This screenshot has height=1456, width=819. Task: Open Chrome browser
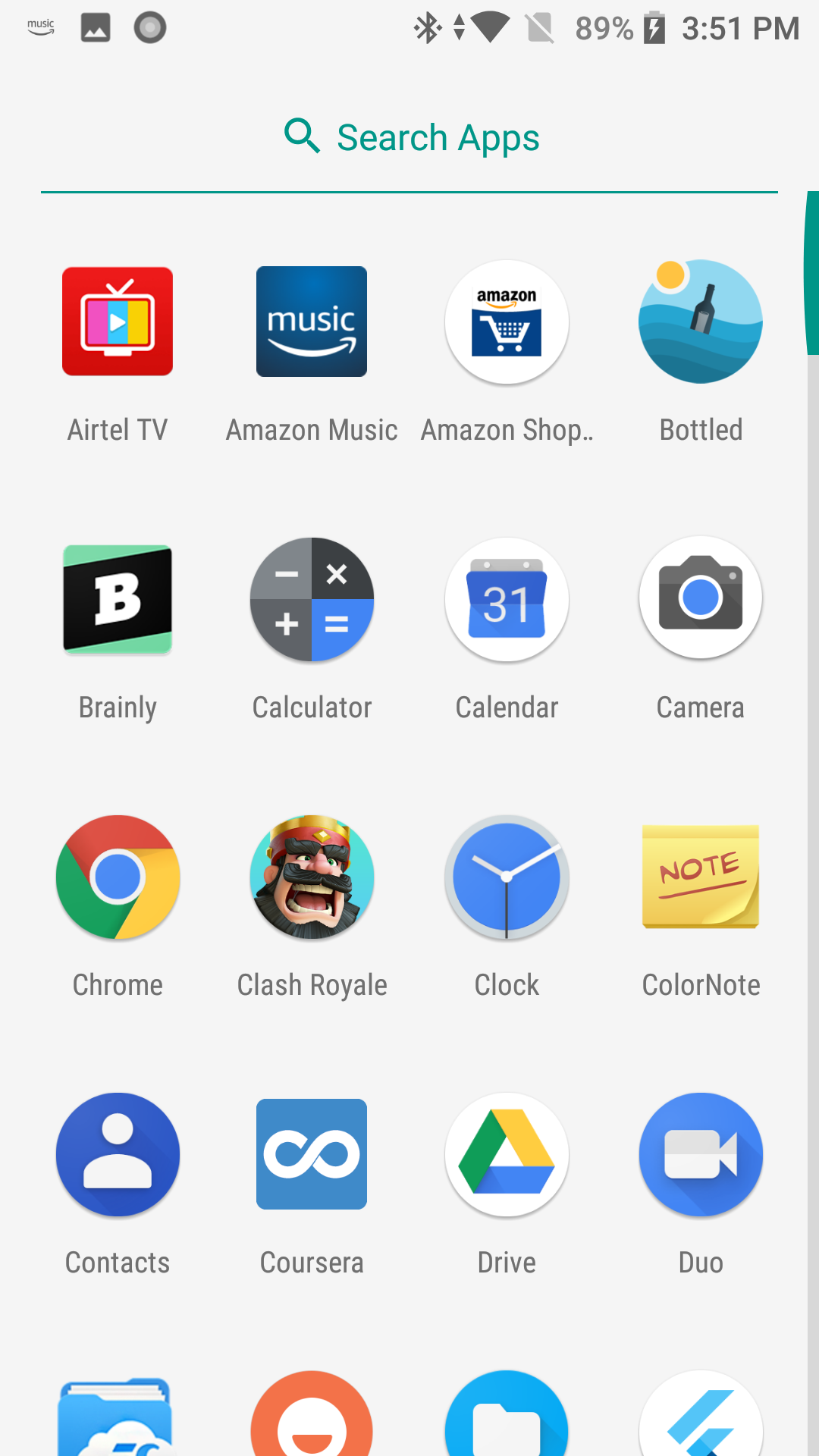pos(118,877)
